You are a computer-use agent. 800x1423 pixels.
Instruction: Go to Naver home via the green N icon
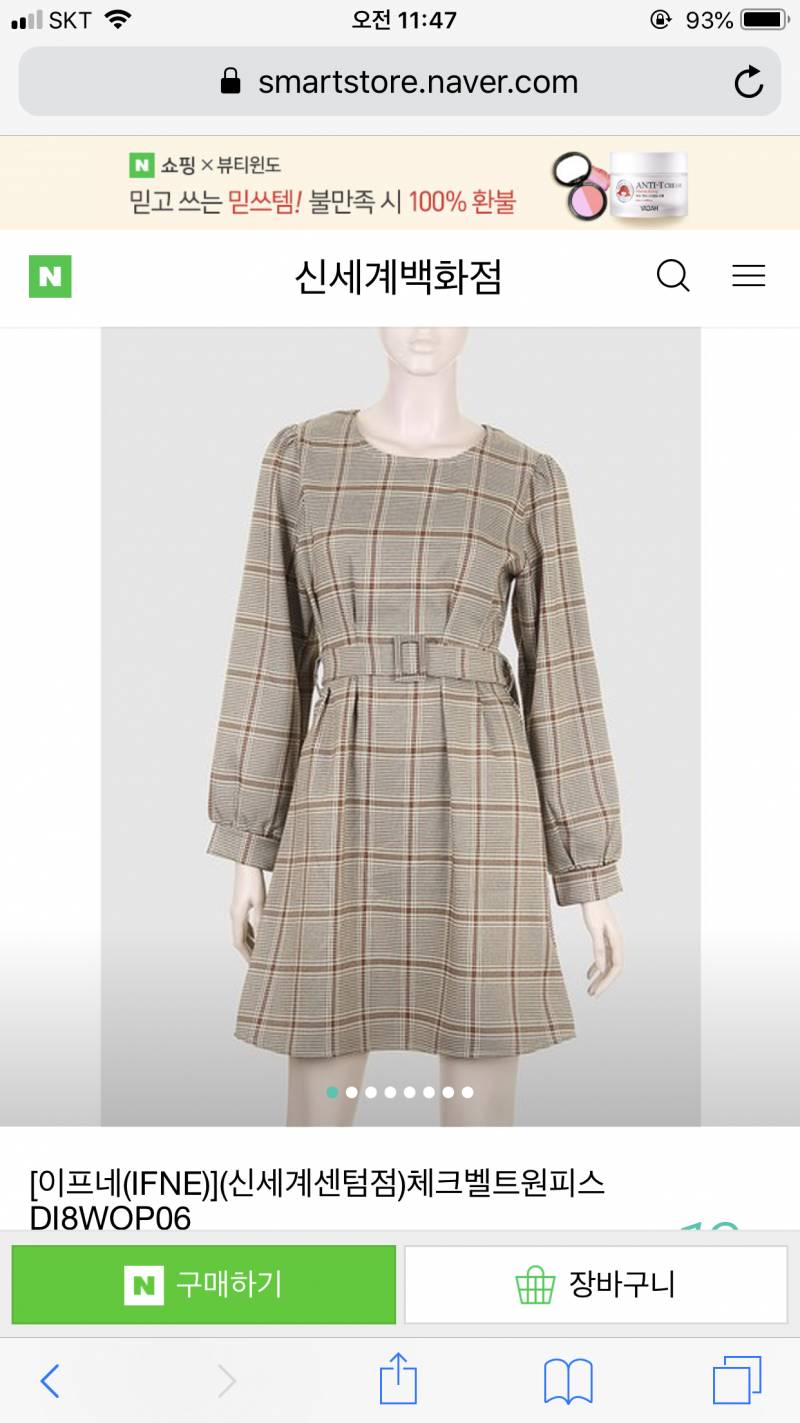[x=50, y=277]
